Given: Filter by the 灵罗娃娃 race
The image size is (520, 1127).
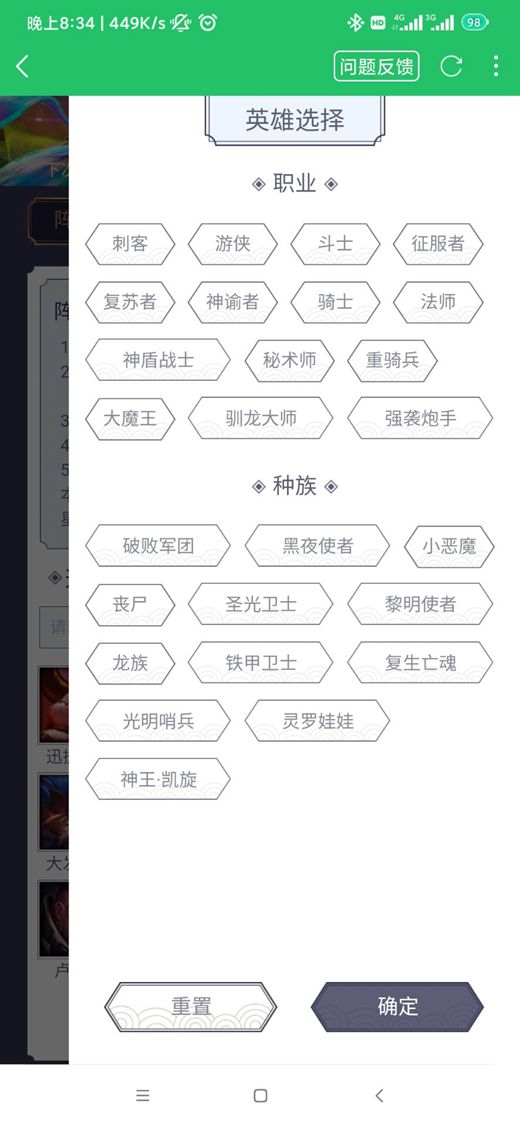Looking at the screenshot, I should pyautogui.click(x=317, y=720).
